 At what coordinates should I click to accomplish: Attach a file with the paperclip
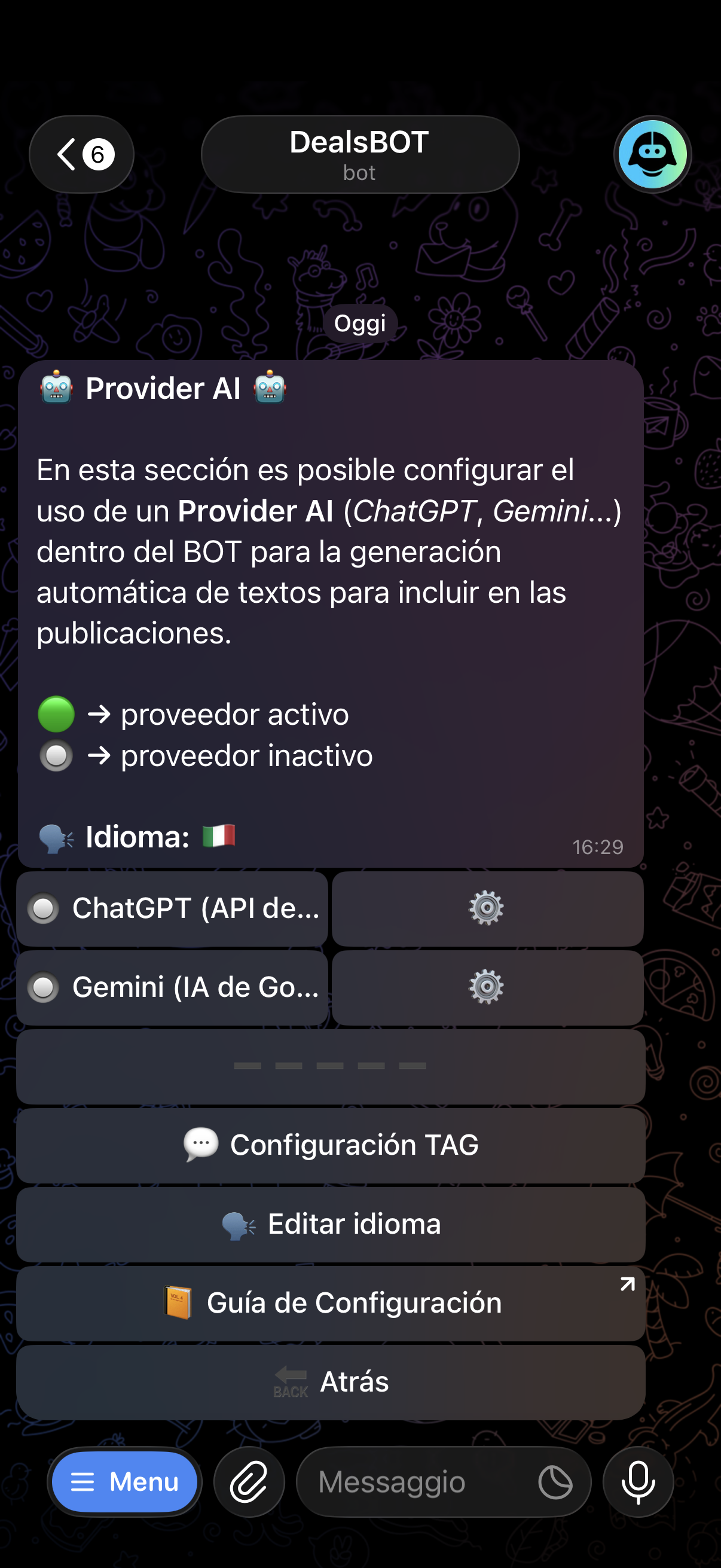coord(249,1481)
